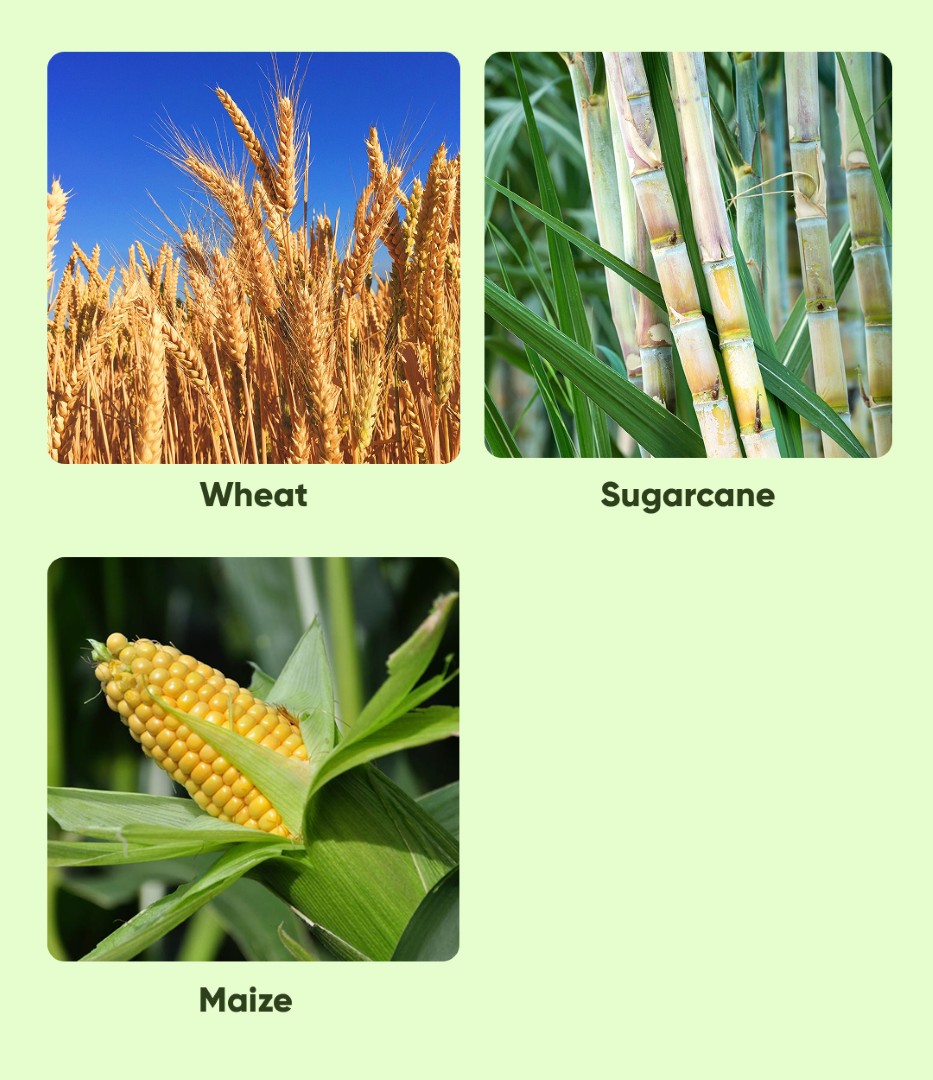
Task: Select the Wheat crop tile
Action: (x=253, y=258)
